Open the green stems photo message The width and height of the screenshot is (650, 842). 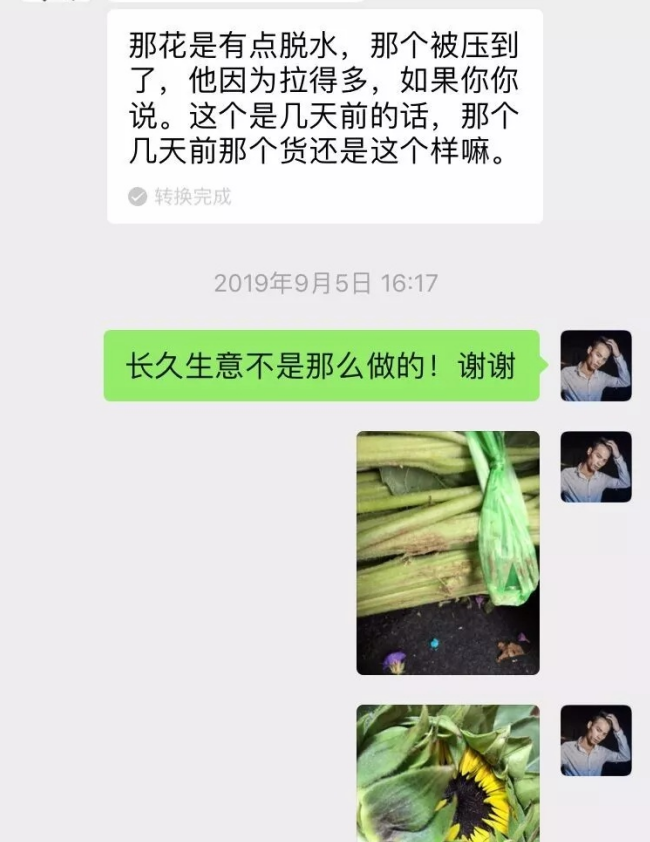click(x=448, y=552)
